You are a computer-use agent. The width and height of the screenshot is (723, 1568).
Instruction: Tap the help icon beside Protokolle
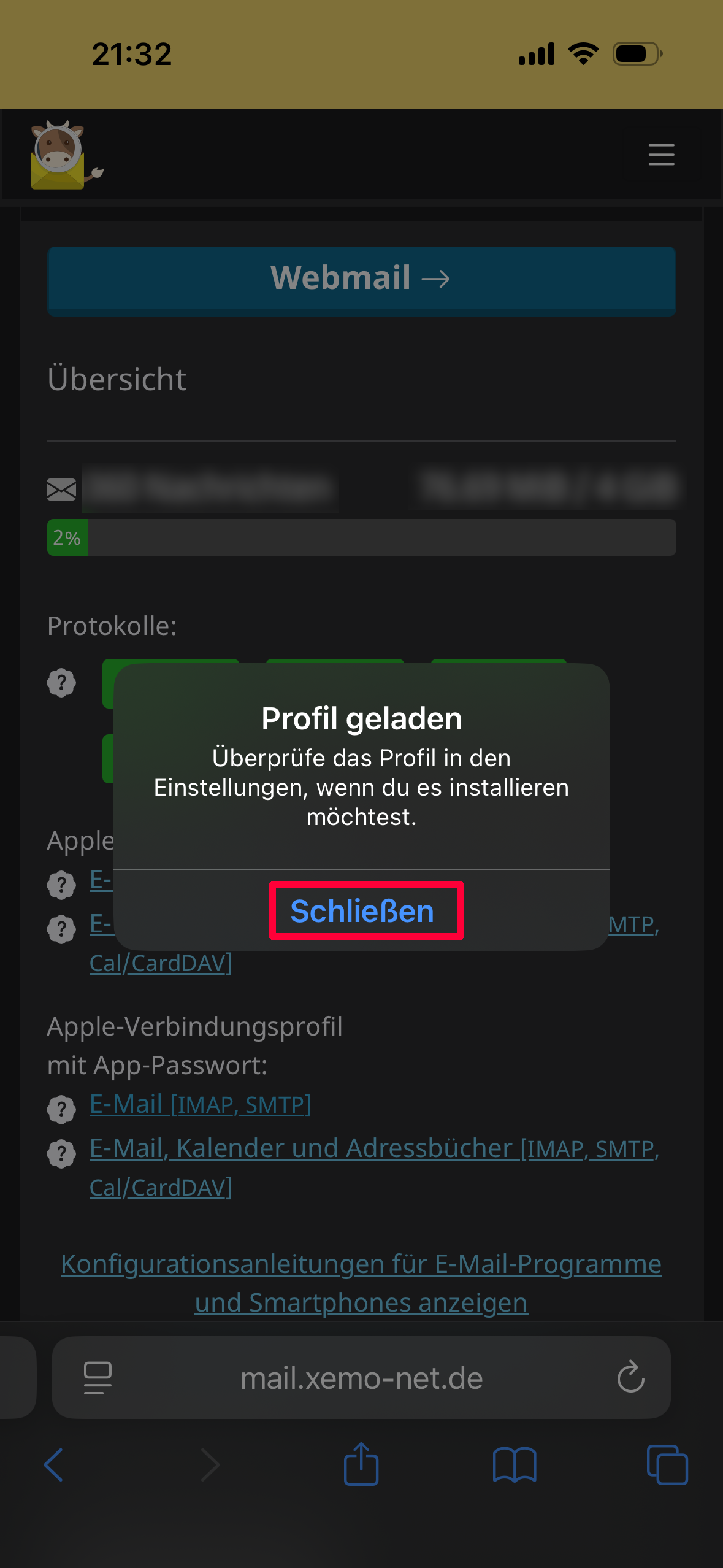61,682
